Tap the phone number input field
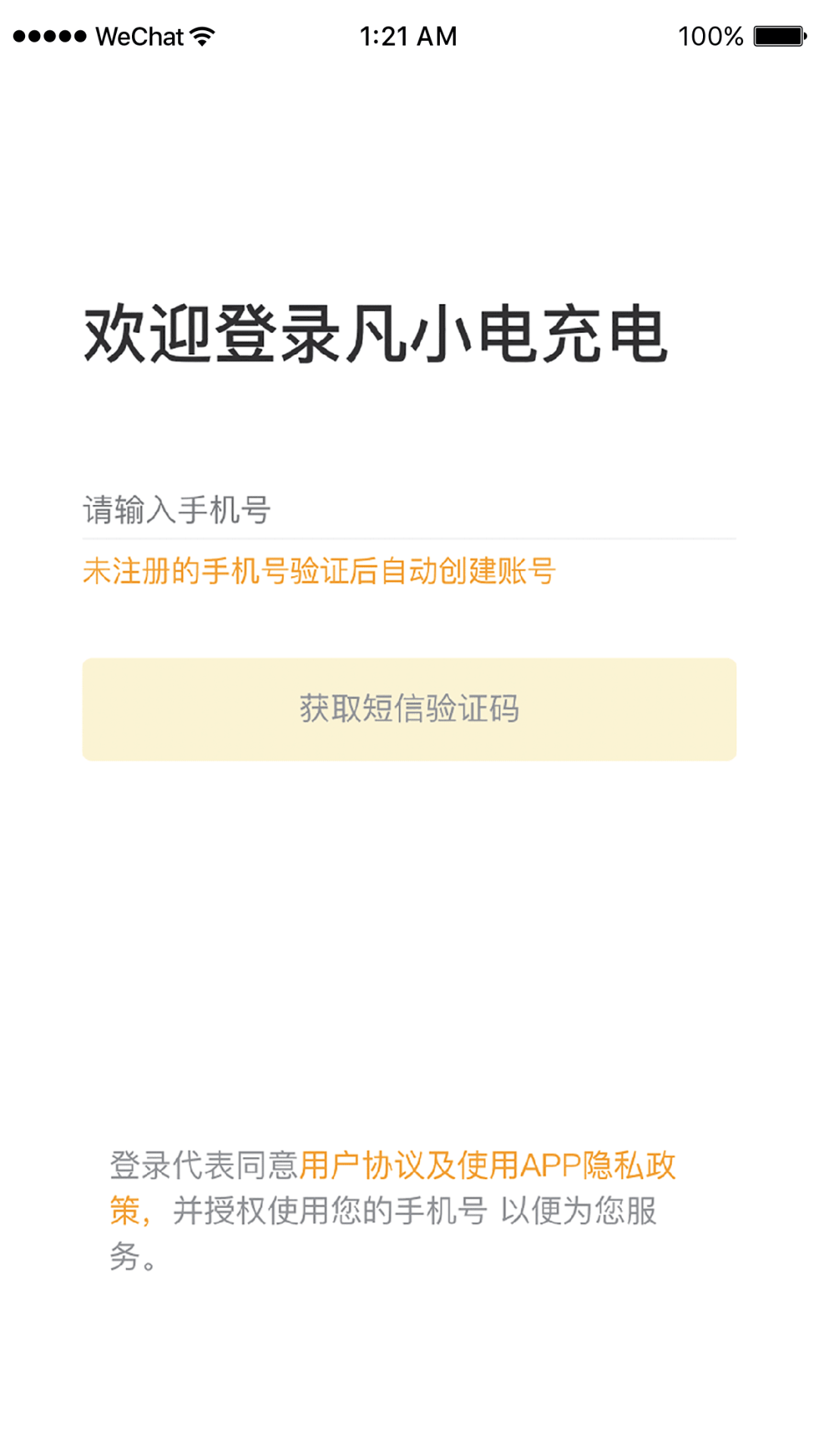The height and width of the screenshot is (1456, 819). 409,510
